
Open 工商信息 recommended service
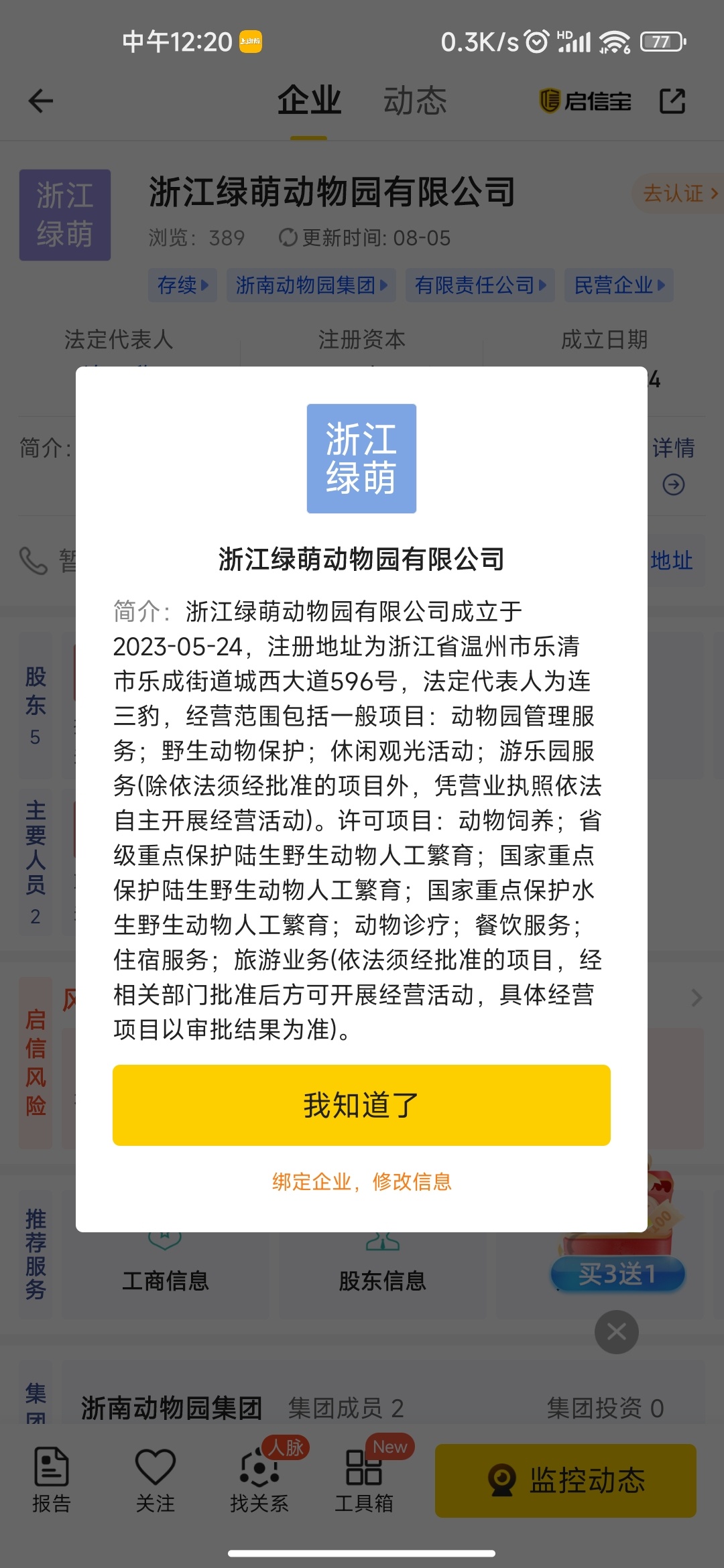[x=165, y=1280]
